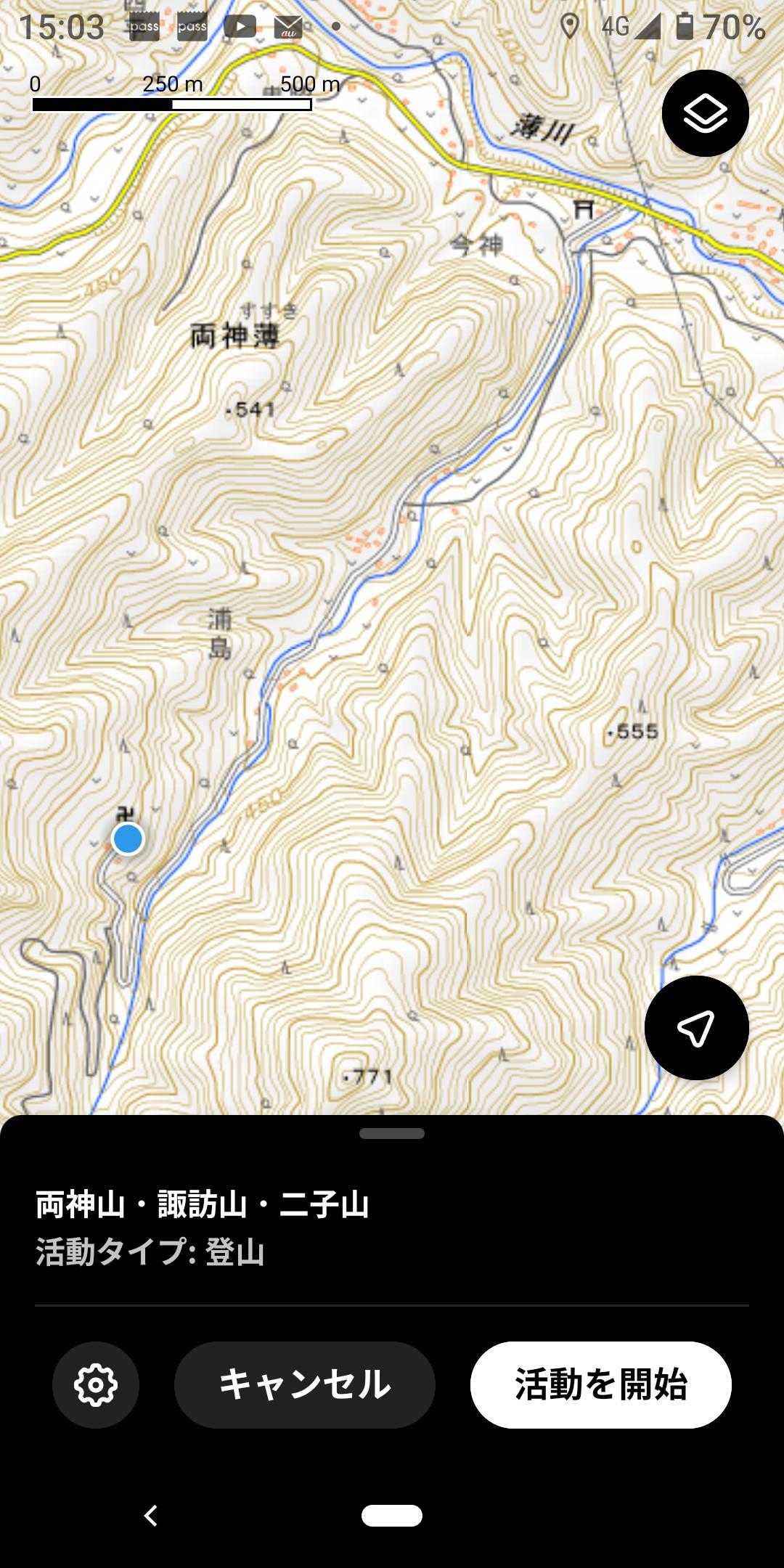Tap the キャンセル button
This screenshot has height=1568, width=784.
305,1384
